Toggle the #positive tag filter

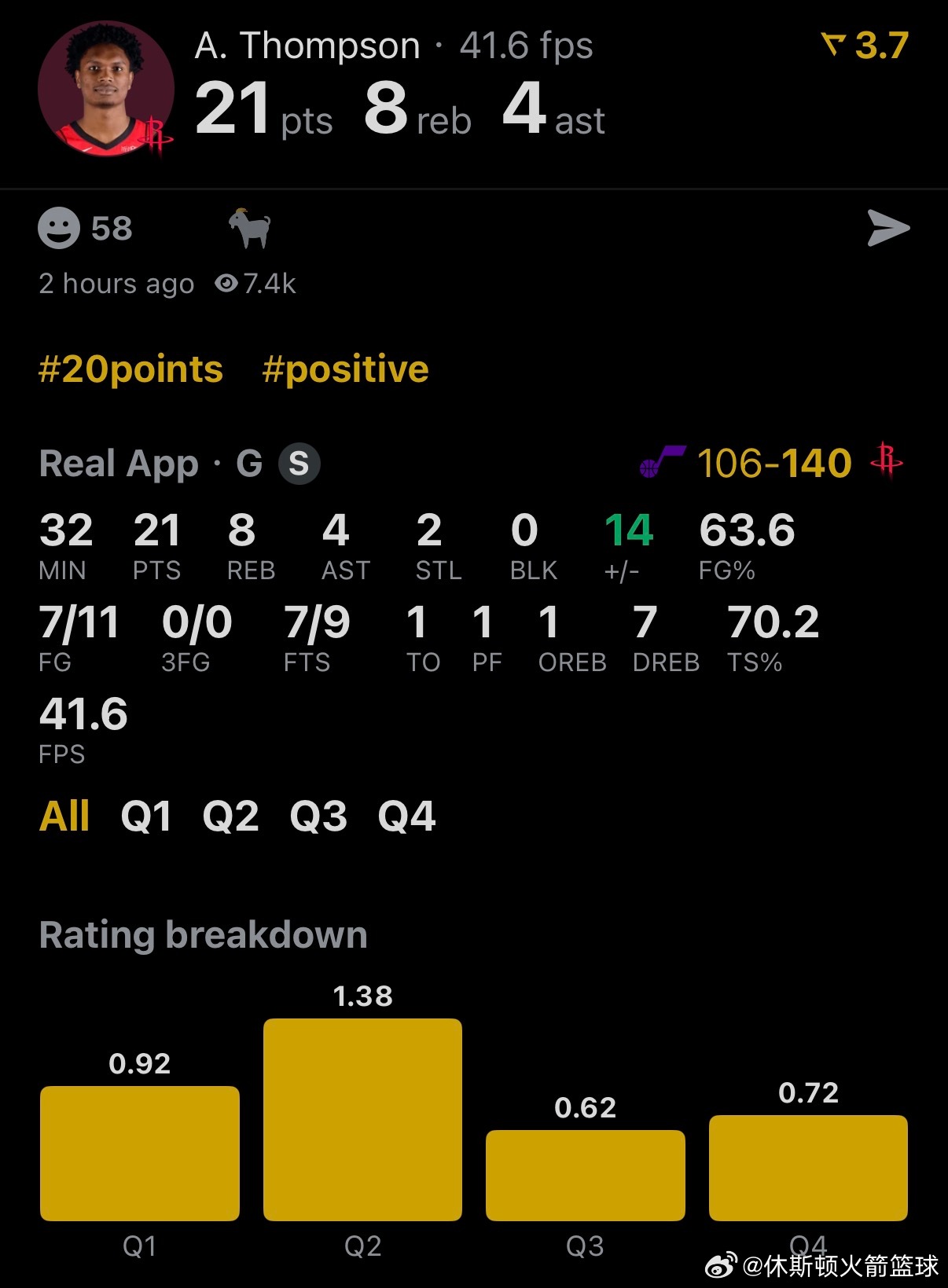pyautogui.click(x=345, y=368)
